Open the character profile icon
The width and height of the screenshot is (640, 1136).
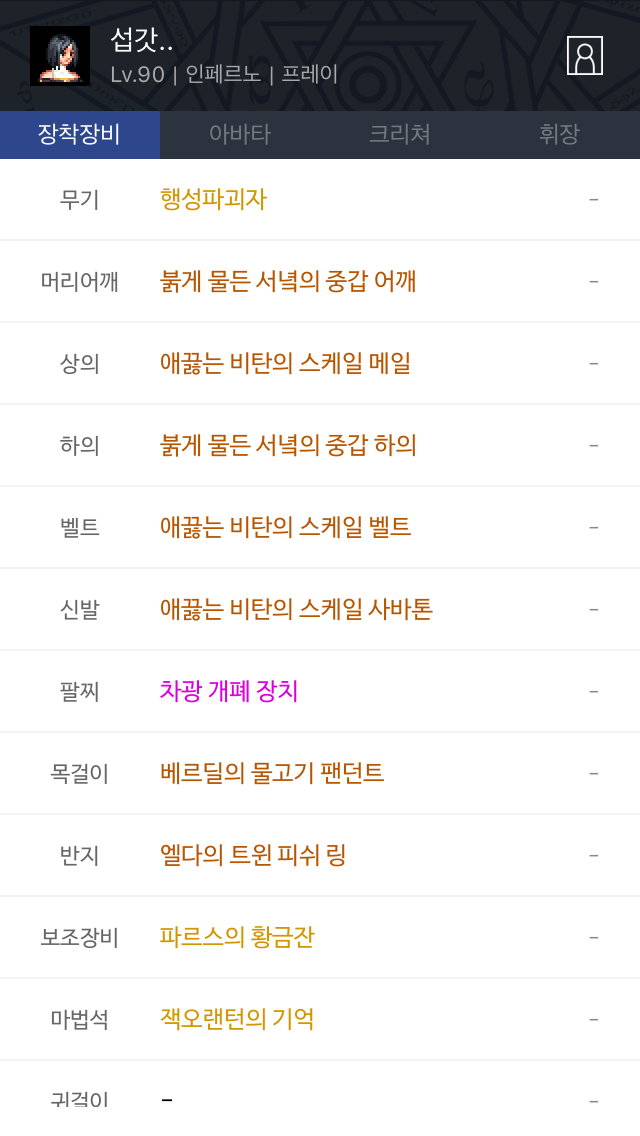click(584, 56)
